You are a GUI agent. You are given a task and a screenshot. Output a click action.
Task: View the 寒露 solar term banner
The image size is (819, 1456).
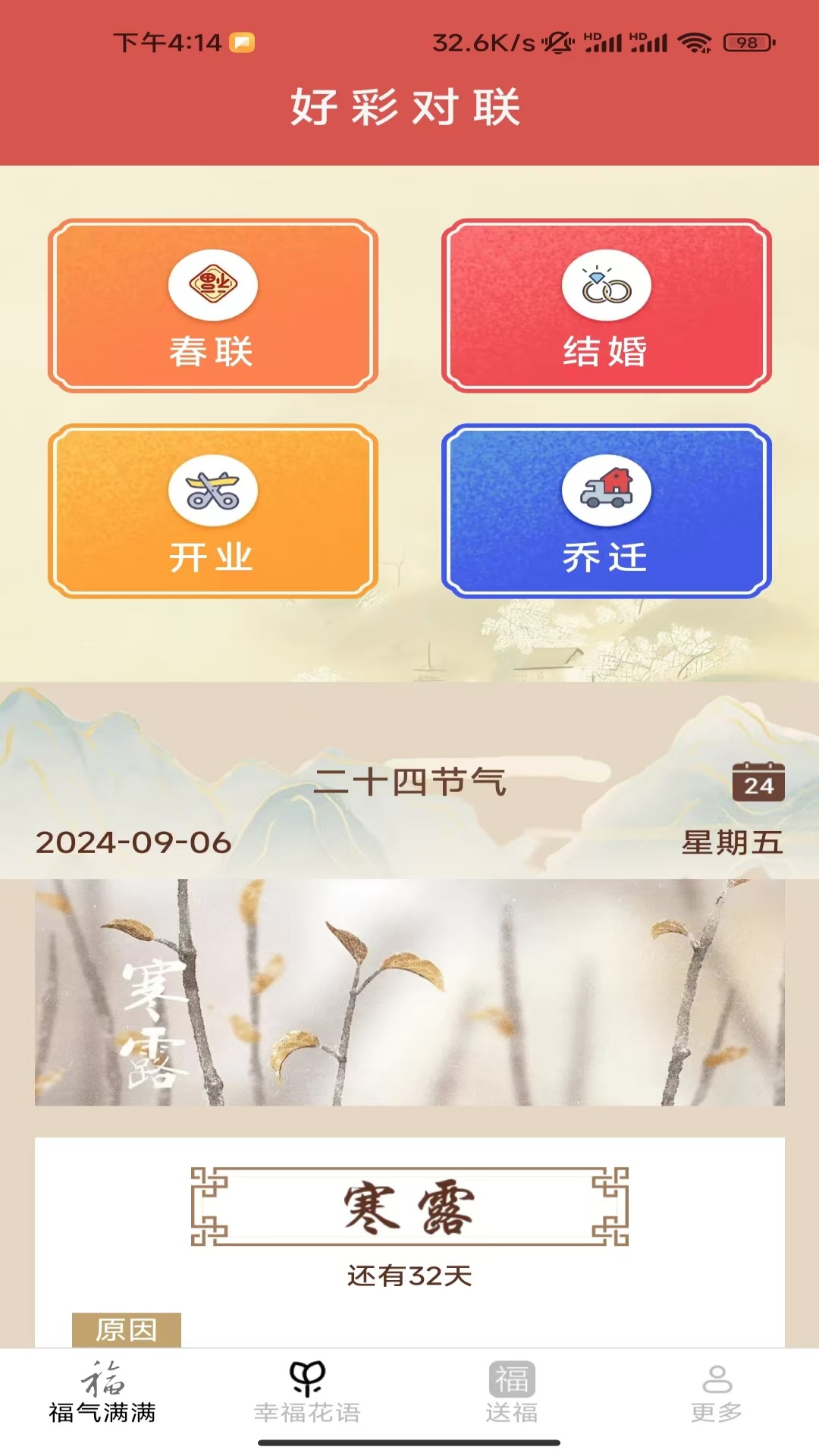click(x=409, y=992)
